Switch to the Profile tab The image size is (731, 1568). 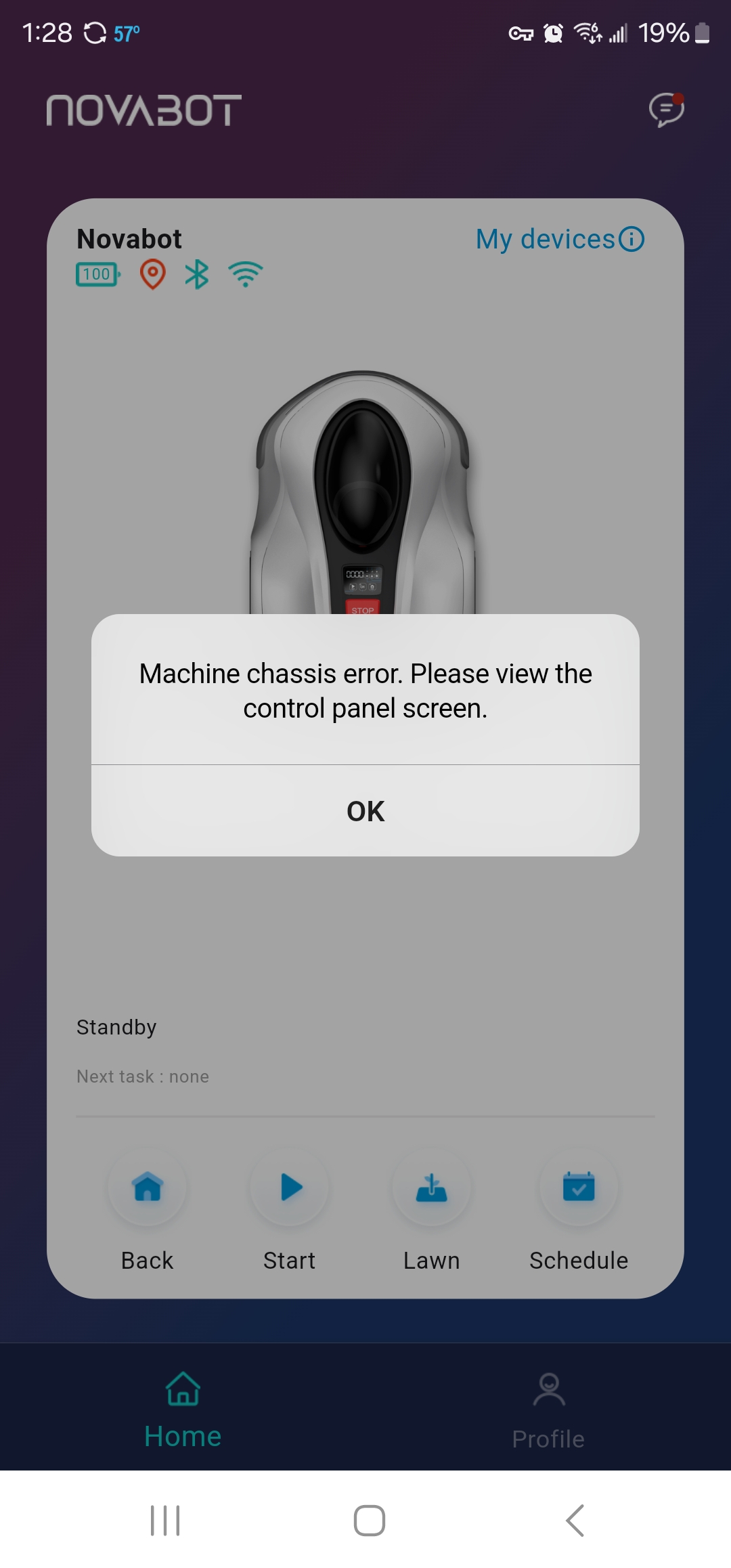point(548,1411)
